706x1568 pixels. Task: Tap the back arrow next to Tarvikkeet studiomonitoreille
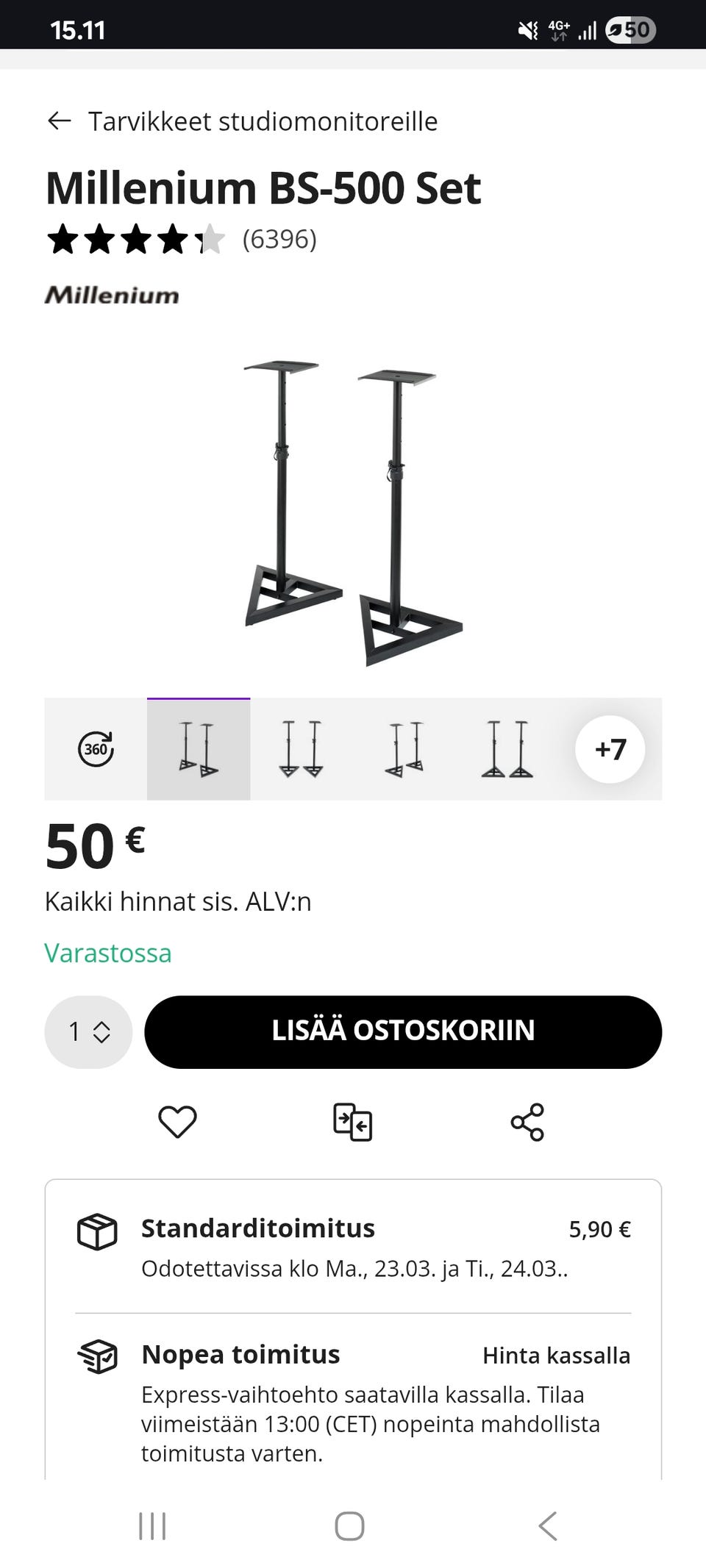pyautogui.click(x=60, y=120)
